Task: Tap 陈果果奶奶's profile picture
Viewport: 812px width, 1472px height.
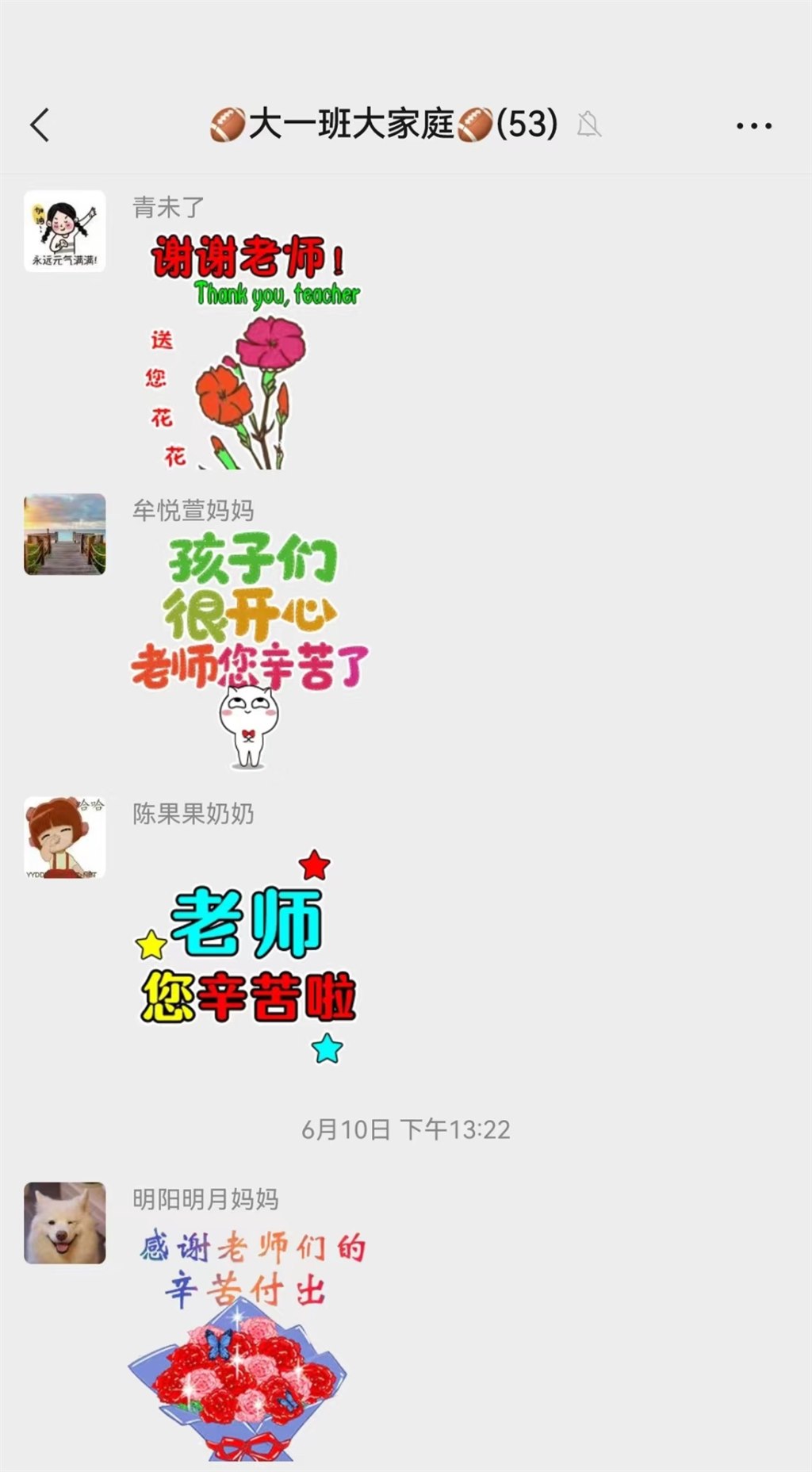Action: (64, 838)
